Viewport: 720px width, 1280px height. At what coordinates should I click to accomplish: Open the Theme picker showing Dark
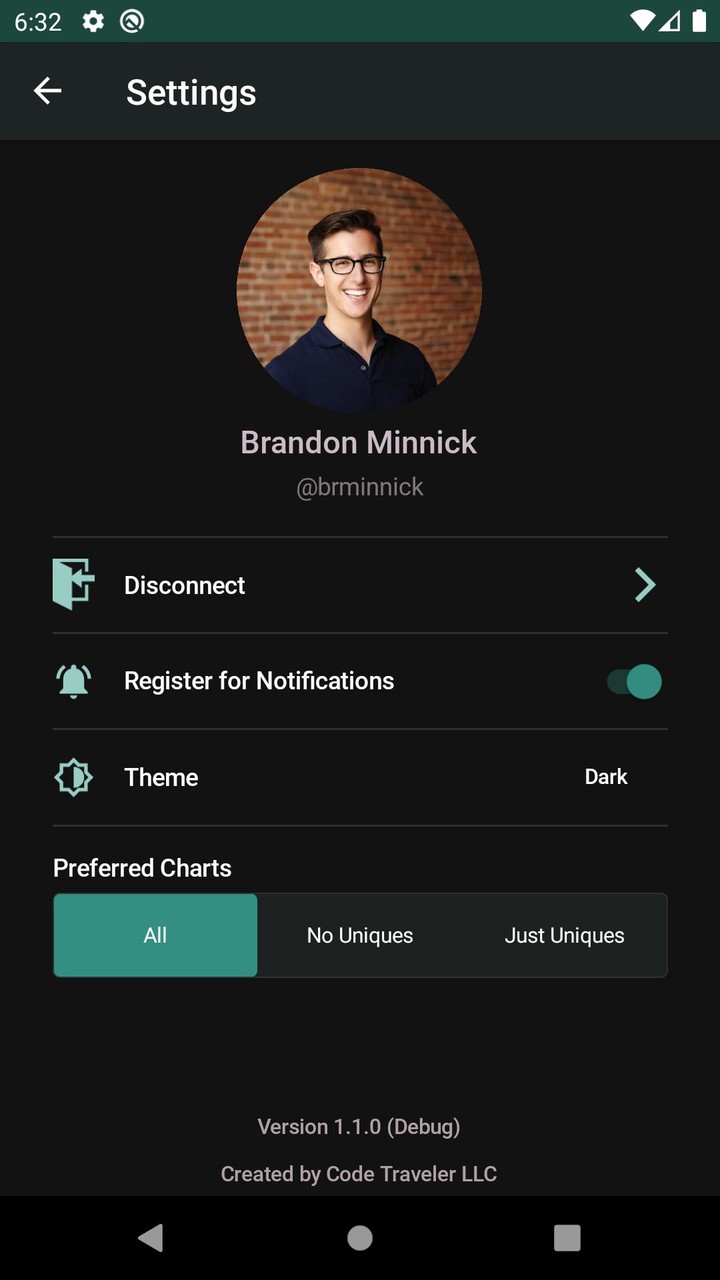(606, 777)
